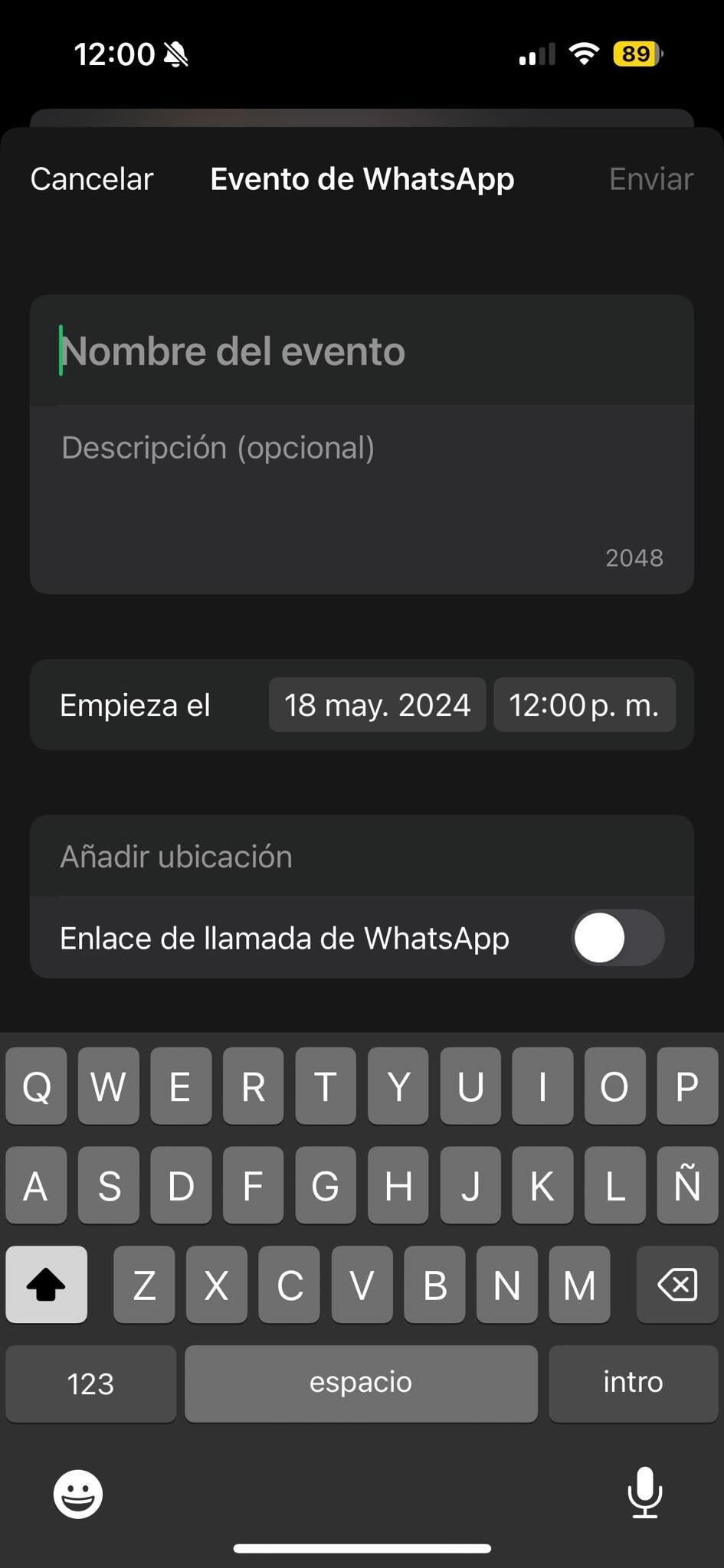Tap Cancelar to discard the event
The height and width of the screenshot is (1568, 724).
tap(92, 179)
